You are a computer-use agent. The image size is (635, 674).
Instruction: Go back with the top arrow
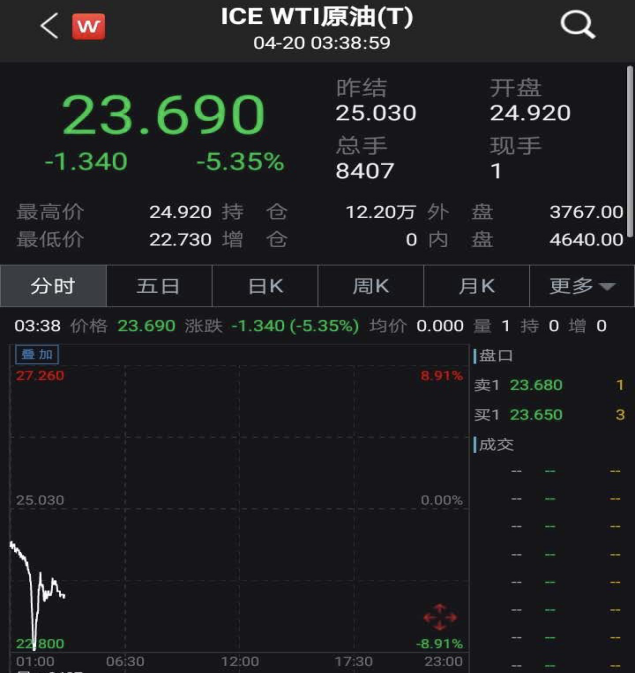click(48, 26)
